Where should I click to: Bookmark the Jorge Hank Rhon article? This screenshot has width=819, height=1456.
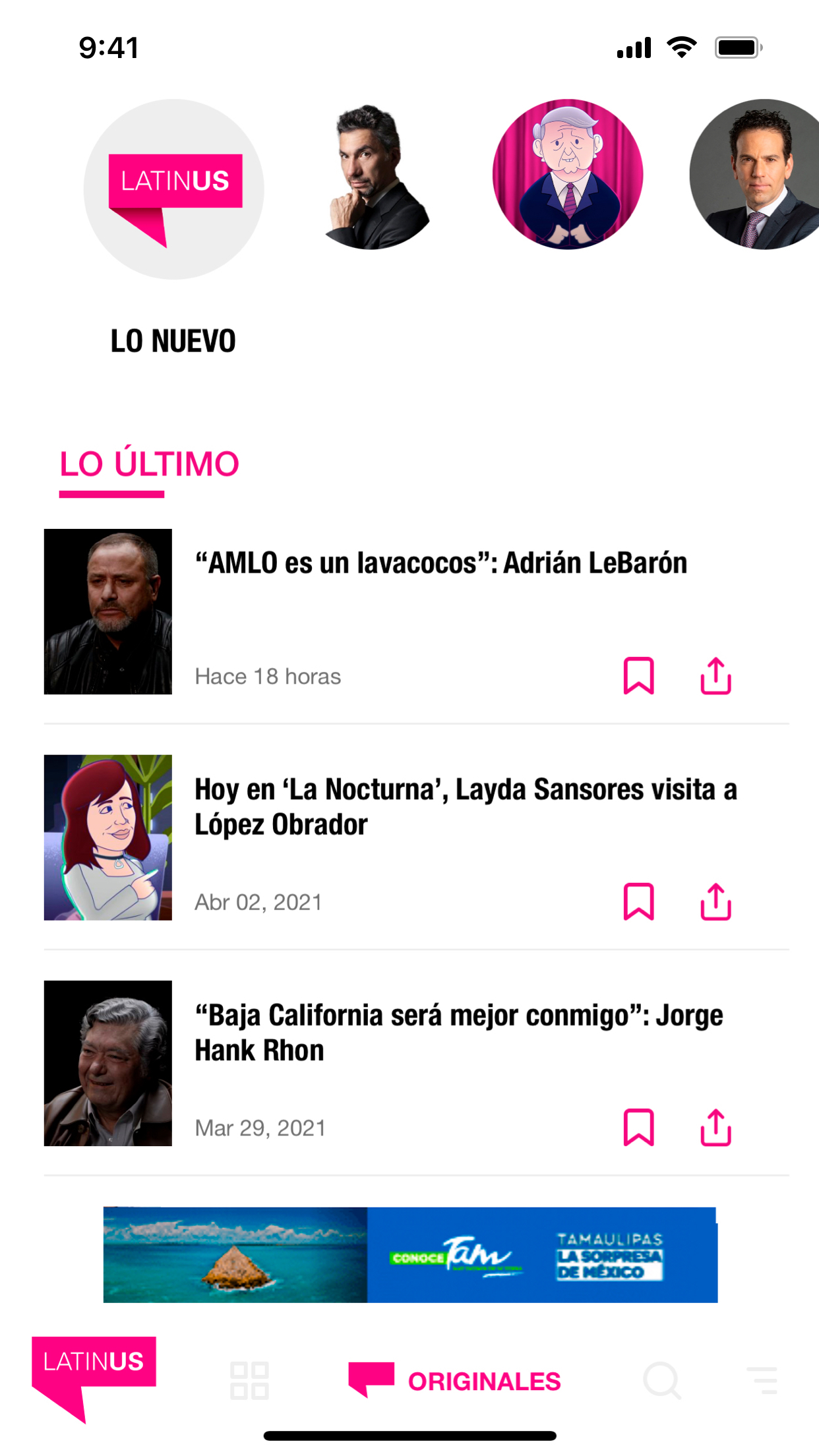(x=638, y=1128)
